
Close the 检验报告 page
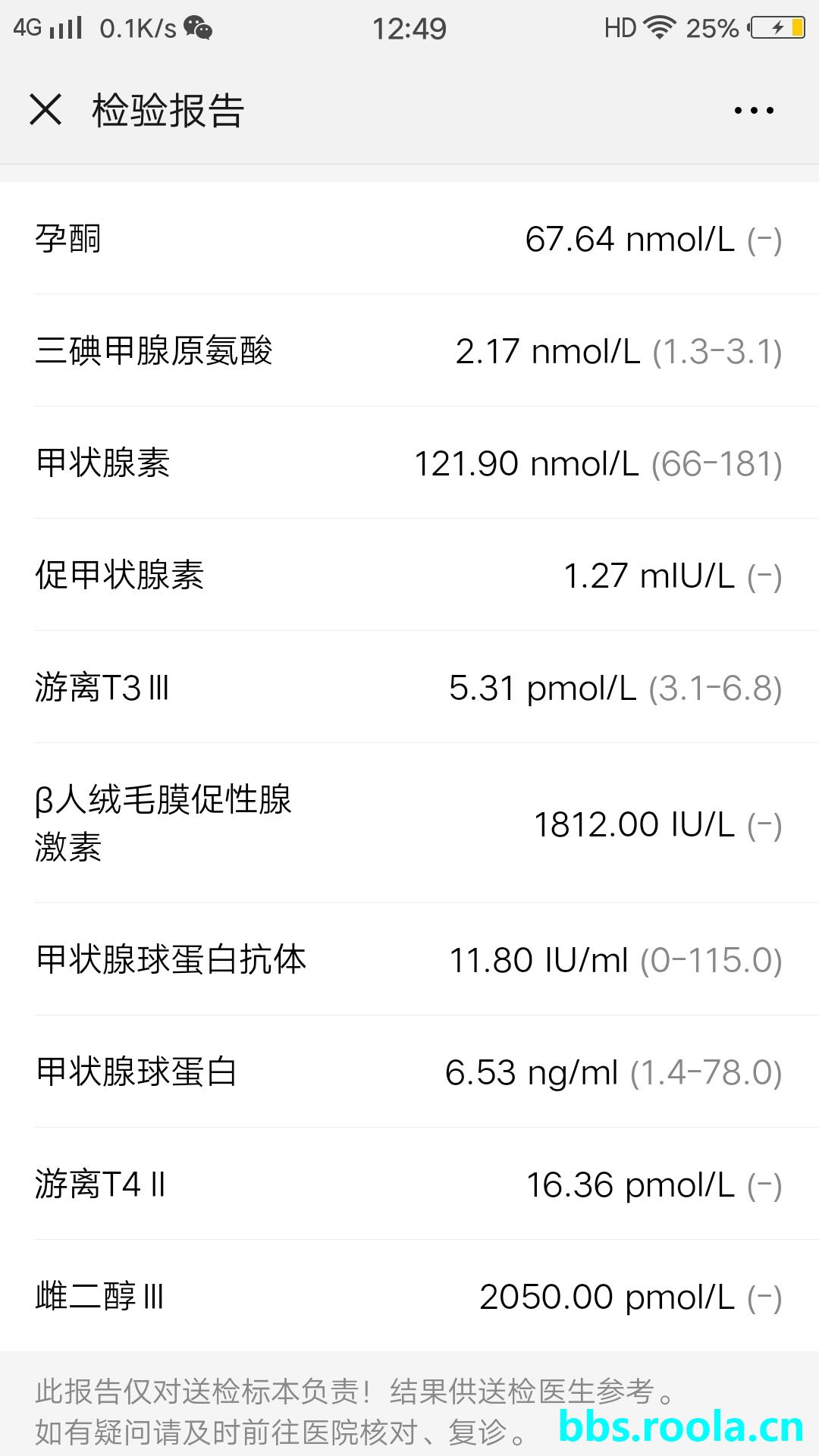[45, 110]
